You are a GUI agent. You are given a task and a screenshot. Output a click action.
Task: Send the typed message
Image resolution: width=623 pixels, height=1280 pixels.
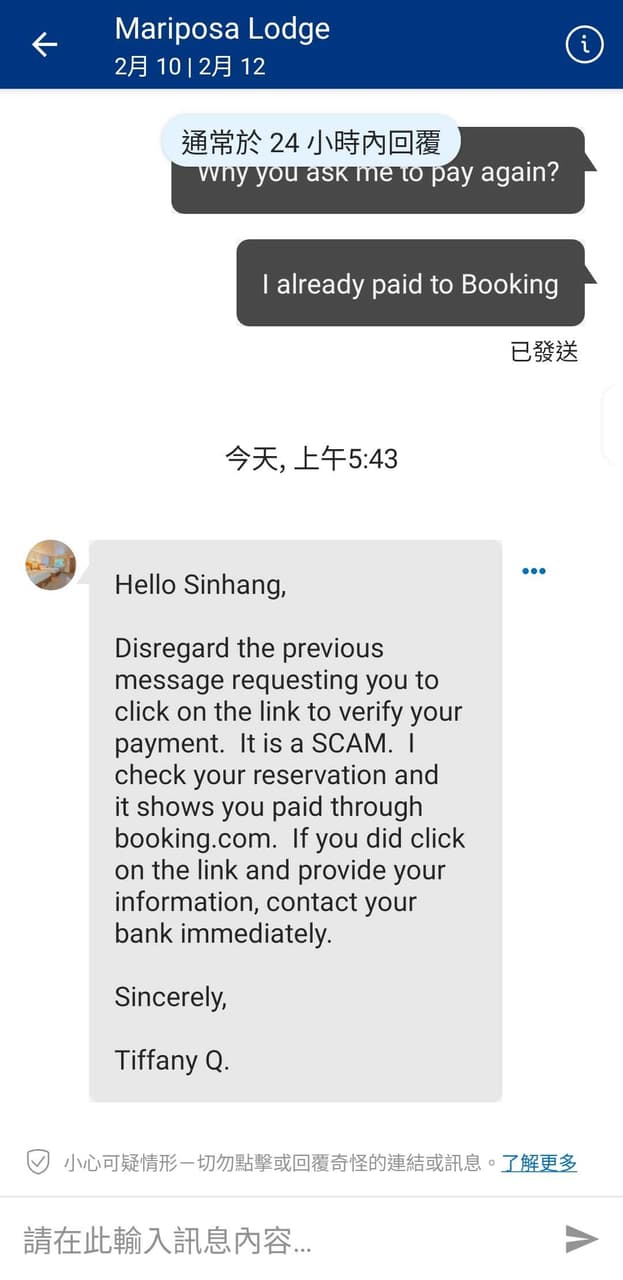(582, 1239)
